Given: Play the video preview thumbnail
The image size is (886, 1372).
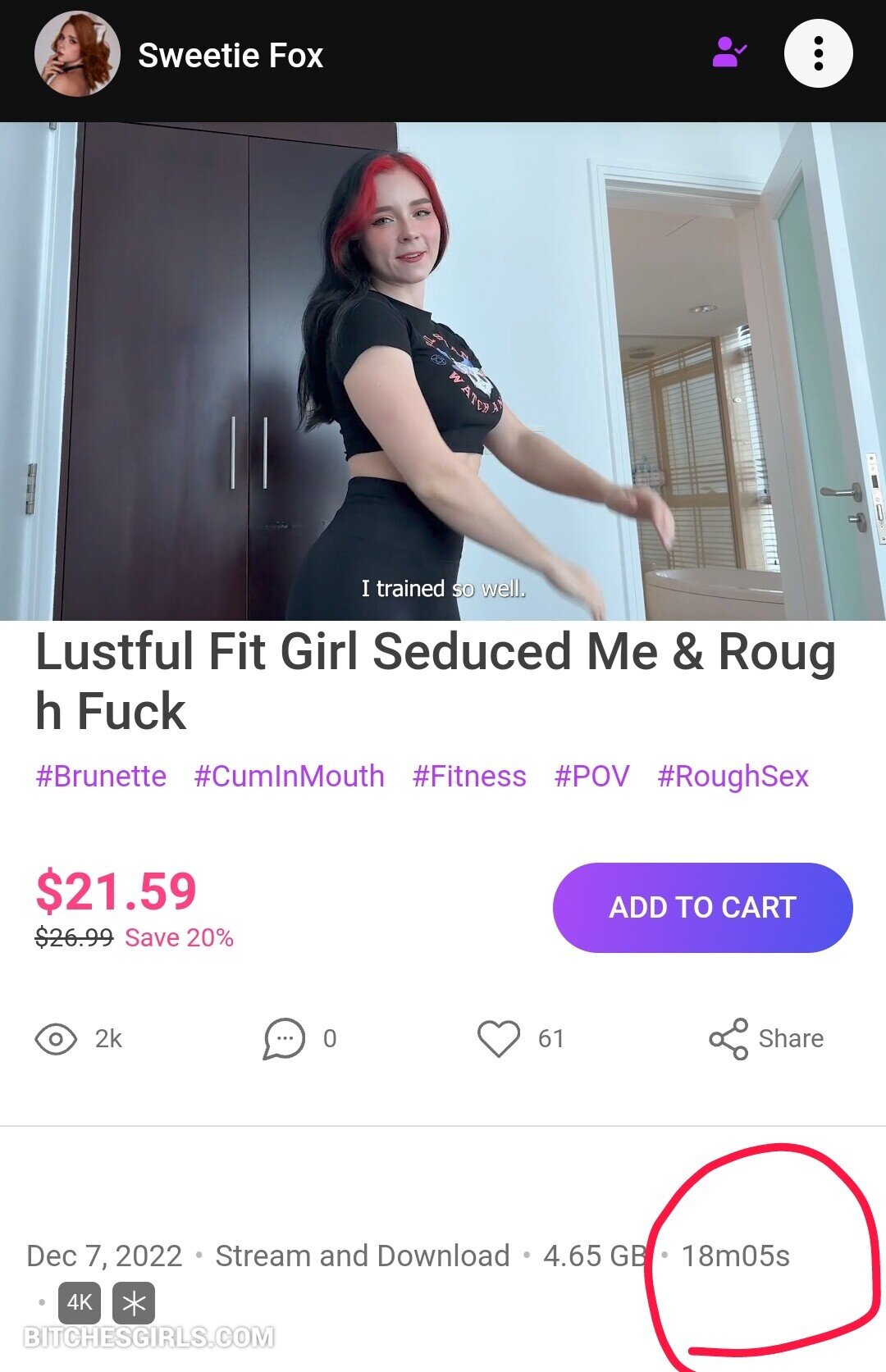Looking at the screenshot, I should click(x=443, y=371).
